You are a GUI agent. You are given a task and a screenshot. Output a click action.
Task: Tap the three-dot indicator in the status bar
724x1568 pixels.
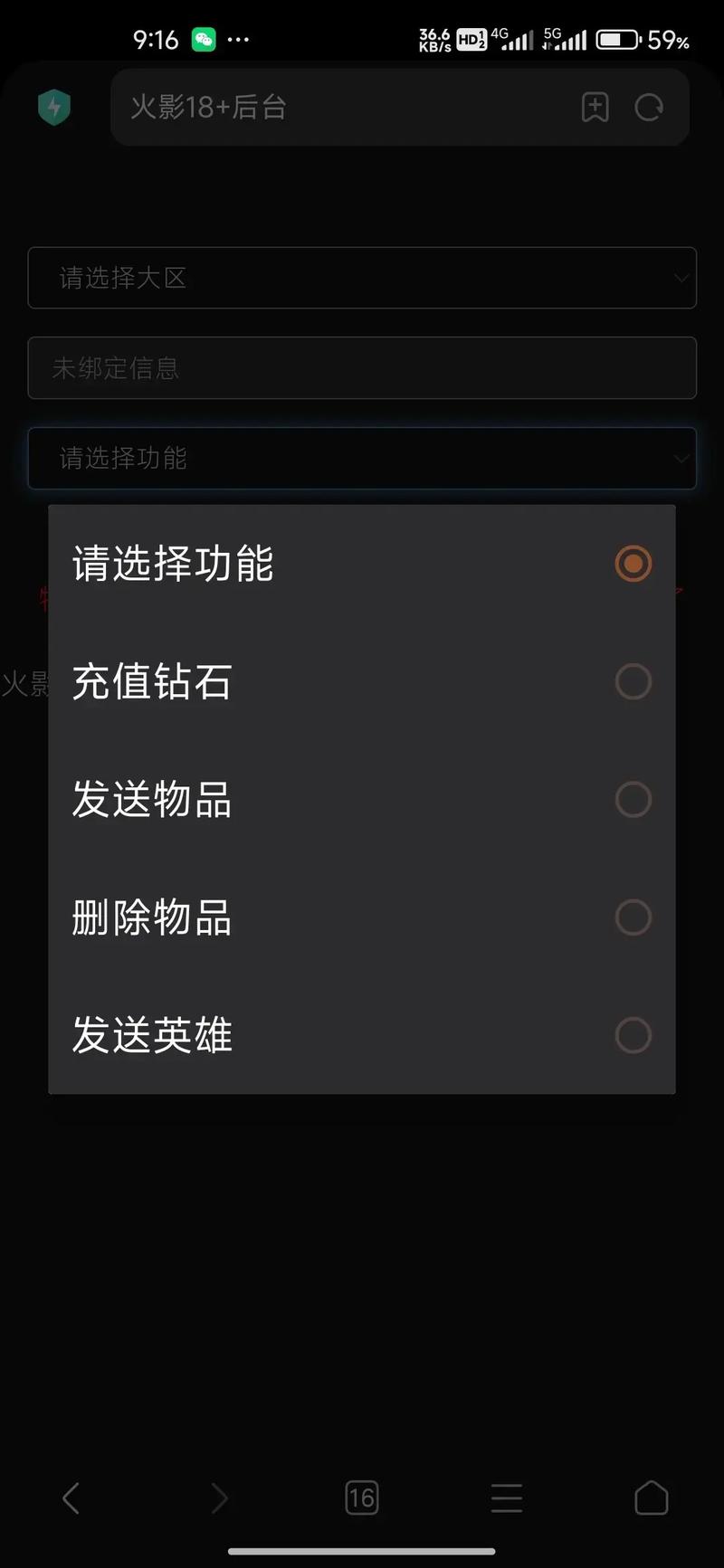239,39
